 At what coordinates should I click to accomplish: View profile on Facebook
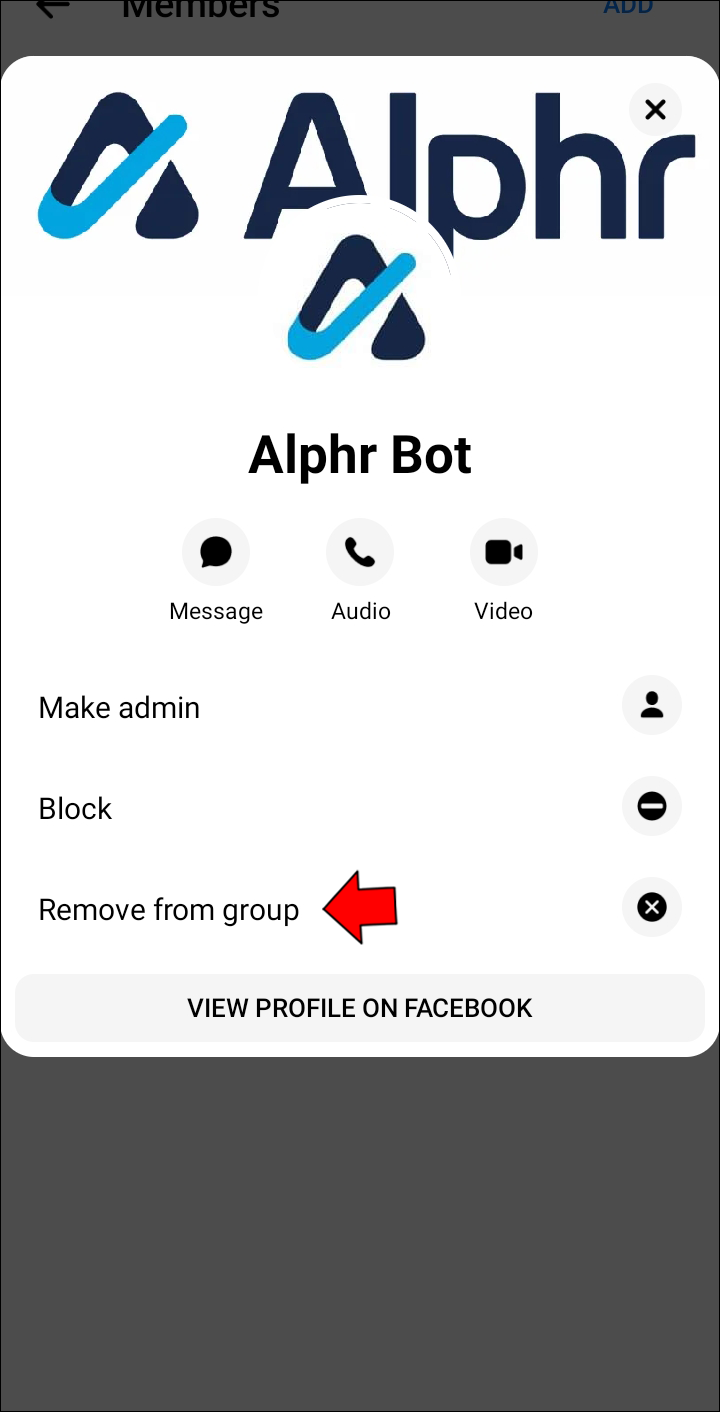point(360,1008)
